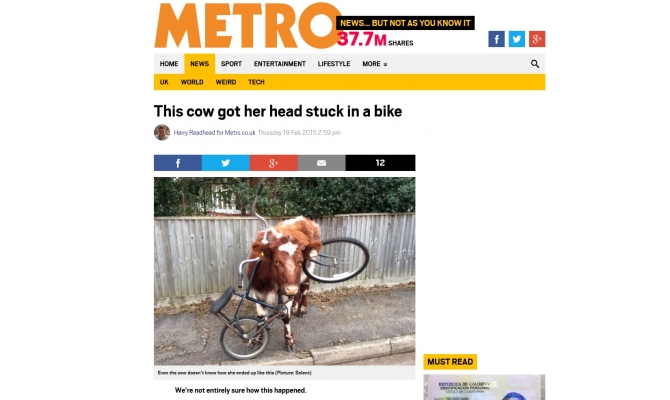Visit Metro's Facebook page from header

click(x=496, y=39)
